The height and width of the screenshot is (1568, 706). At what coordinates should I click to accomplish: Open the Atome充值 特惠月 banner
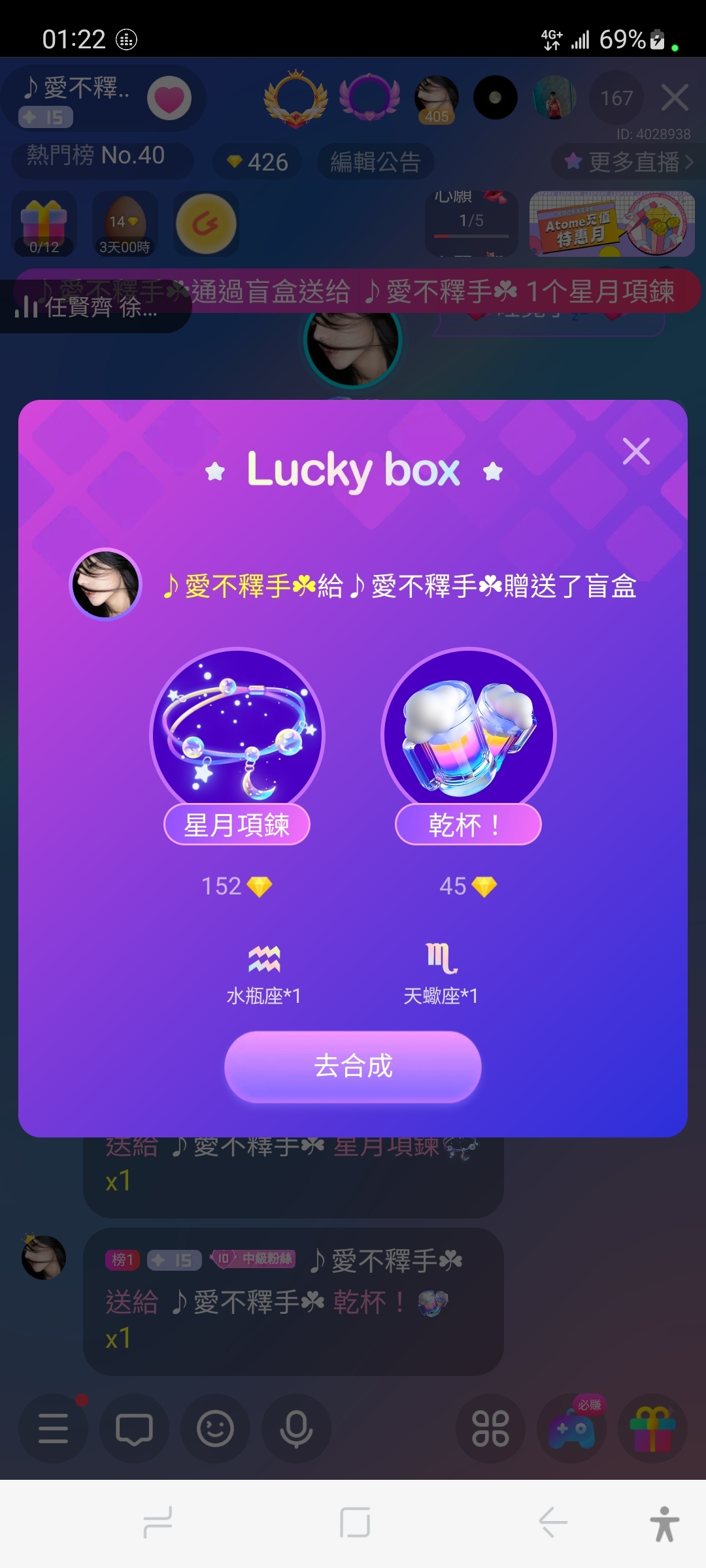(x=612, y=224)
